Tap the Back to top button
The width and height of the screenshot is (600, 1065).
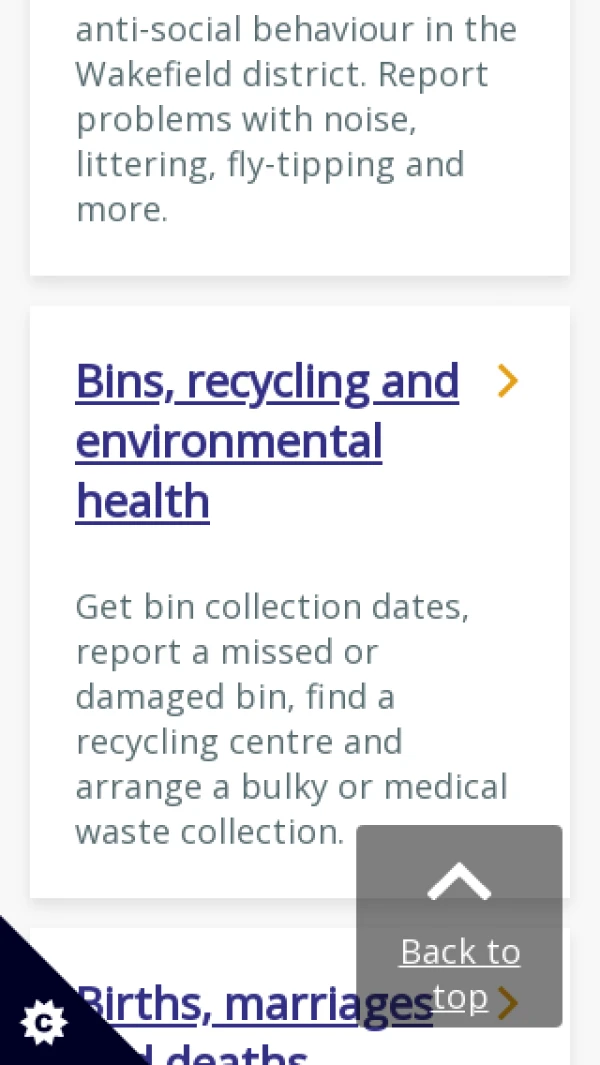(459, 925)
